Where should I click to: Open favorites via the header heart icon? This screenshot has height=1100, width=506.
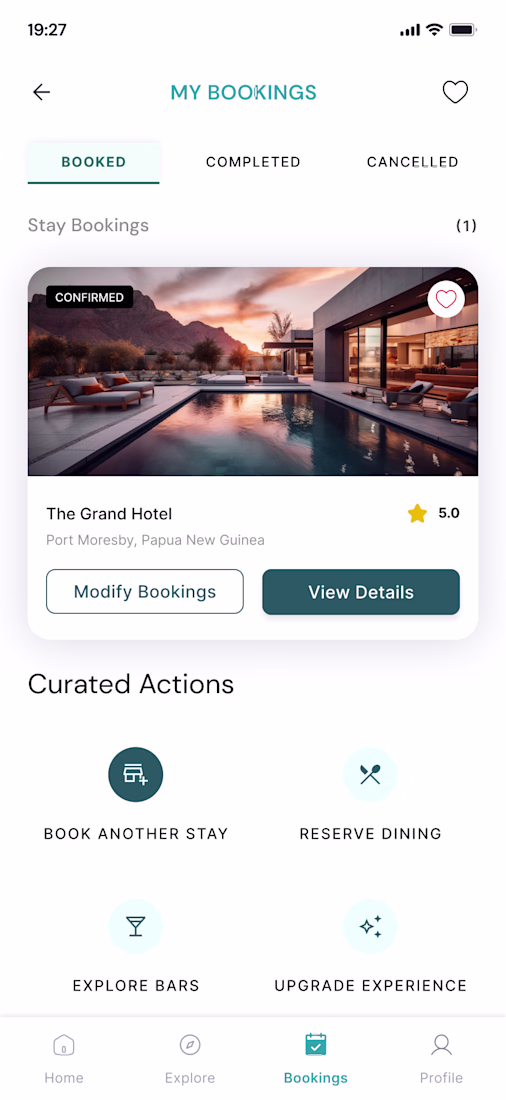455,92
